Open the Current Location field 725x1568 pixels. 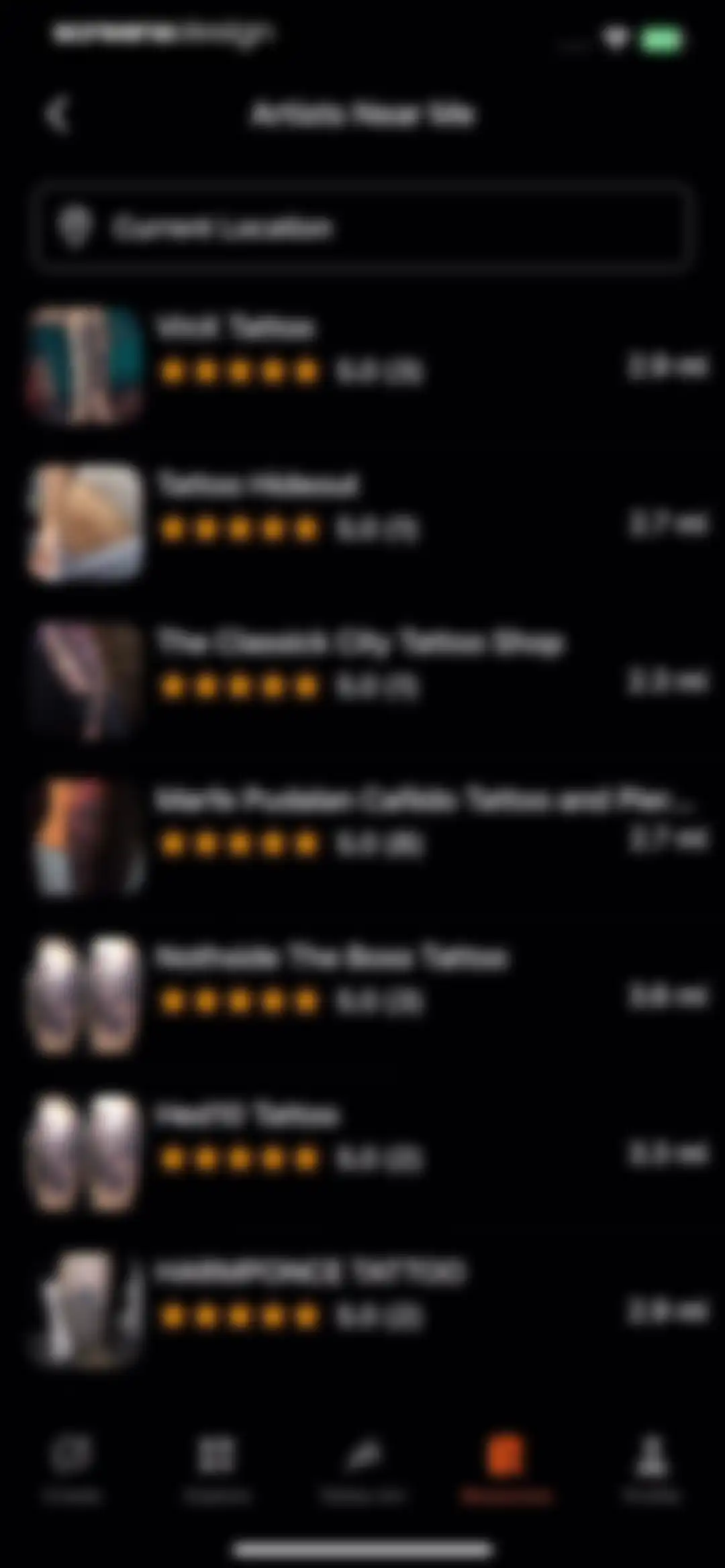click(x=362, y=228)
